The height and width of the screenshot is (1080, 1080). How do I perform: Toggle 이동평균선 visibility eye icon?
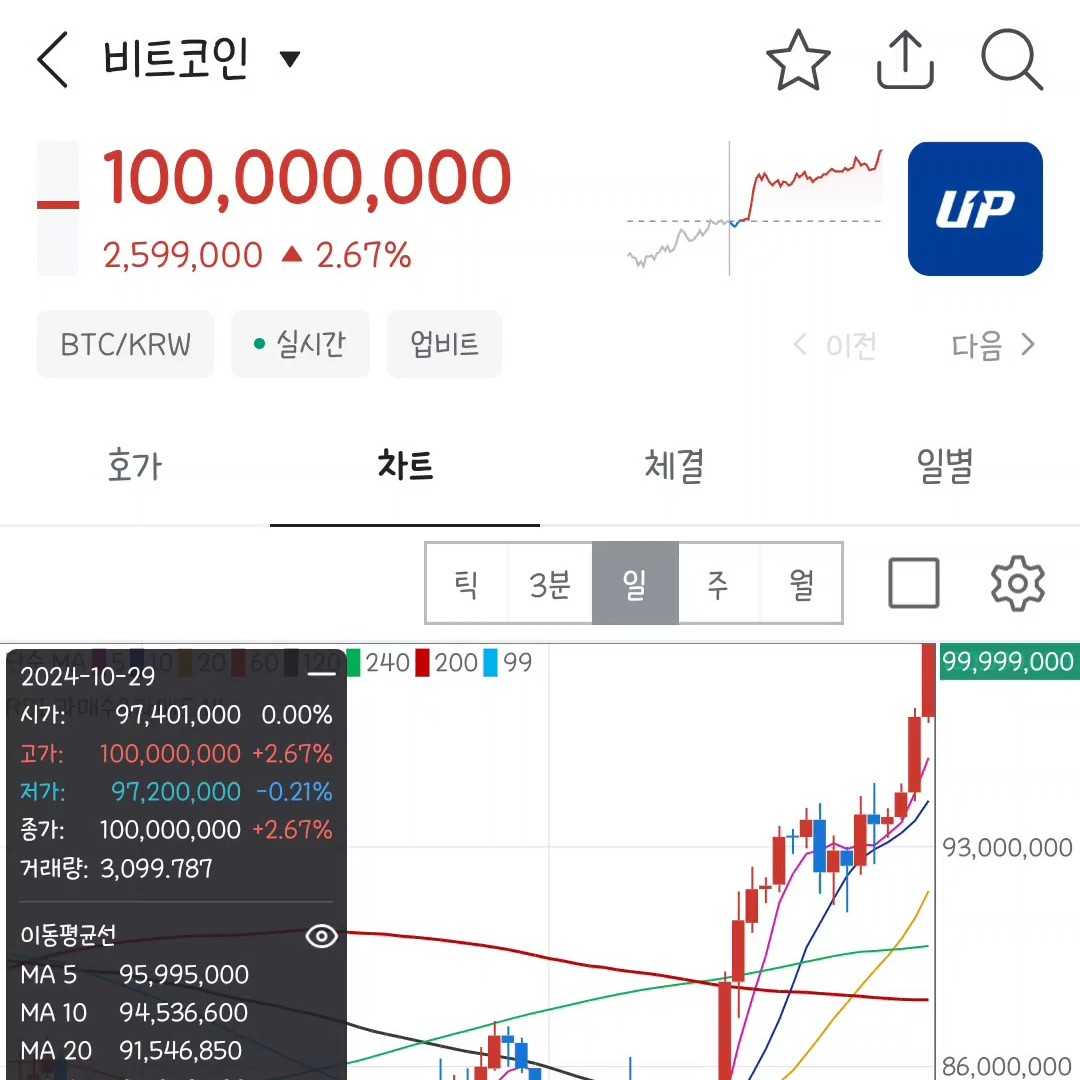[321, 936]
